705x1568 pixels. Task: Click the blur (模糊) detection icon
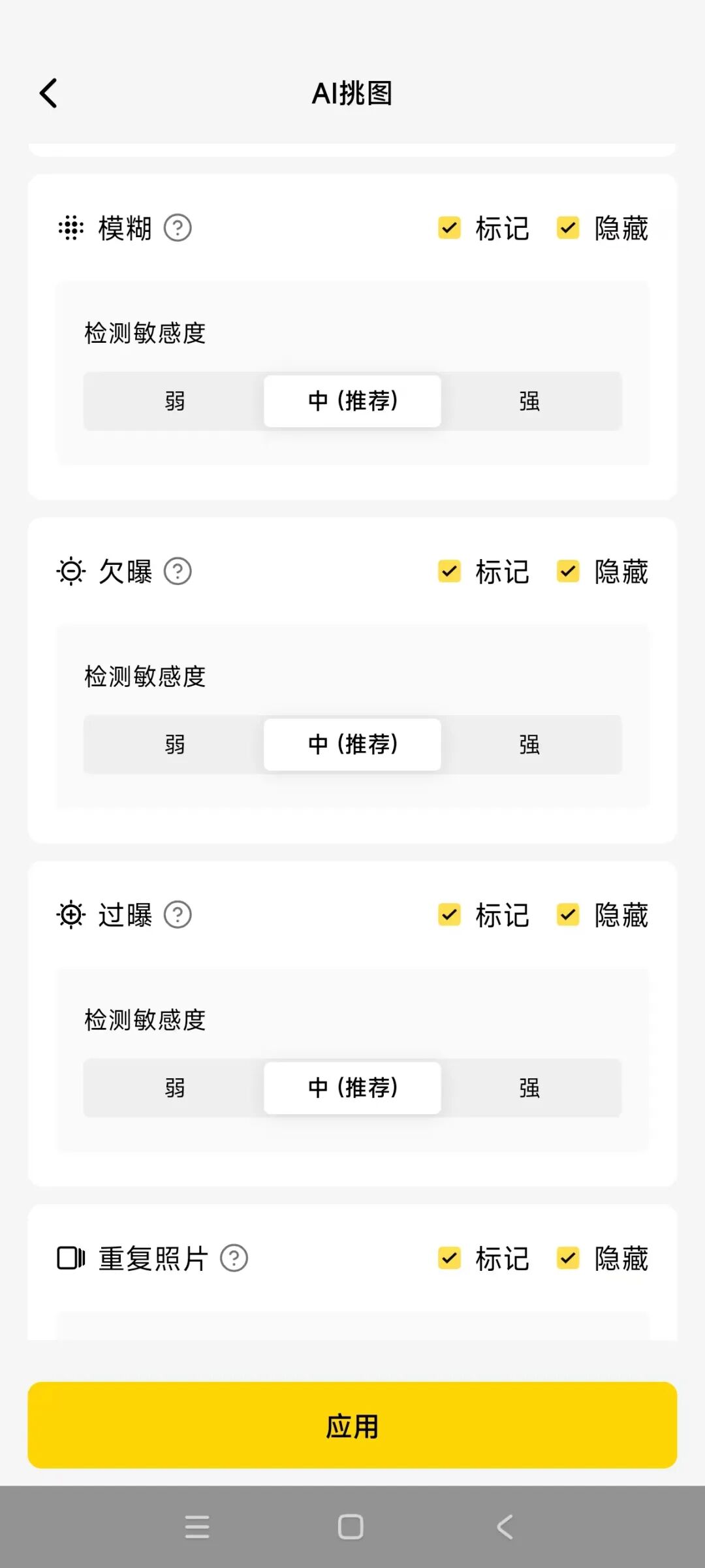[70, 229]
